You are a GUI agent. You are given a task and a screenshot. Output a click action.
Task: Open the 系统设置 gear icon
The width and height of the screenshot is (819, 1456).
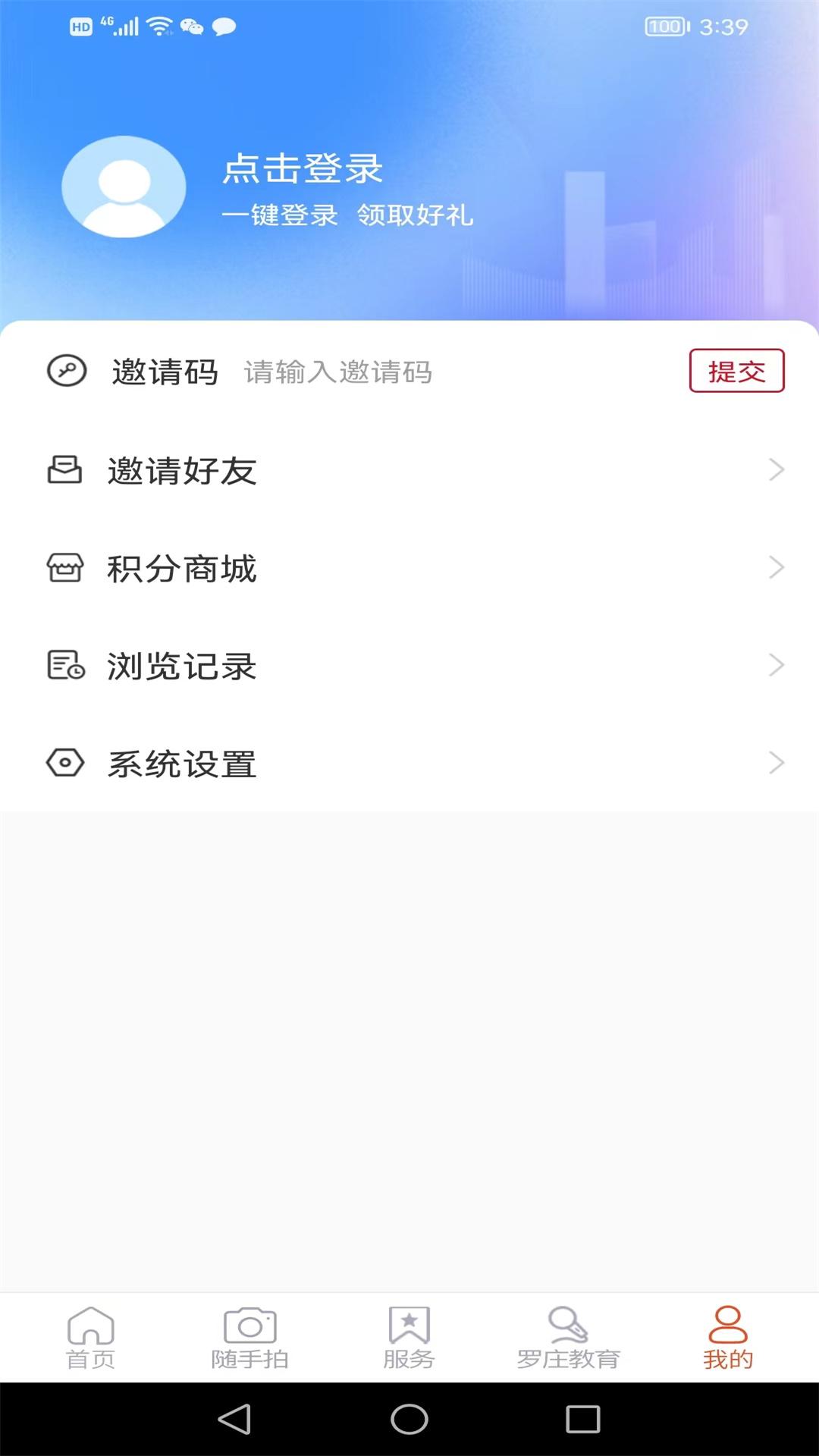66,763
